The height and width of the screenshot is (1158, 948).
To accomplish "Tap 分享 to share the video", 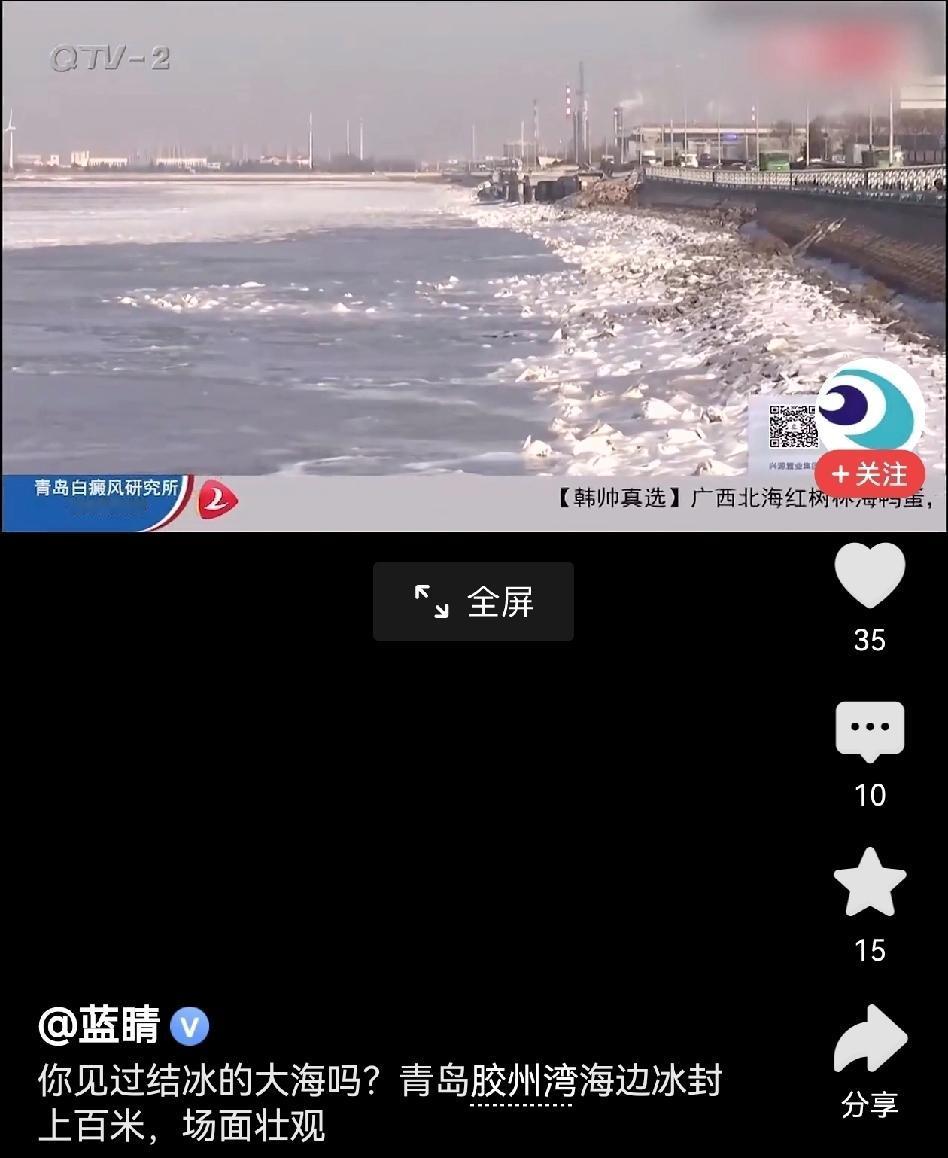I will click(870, 1108).
